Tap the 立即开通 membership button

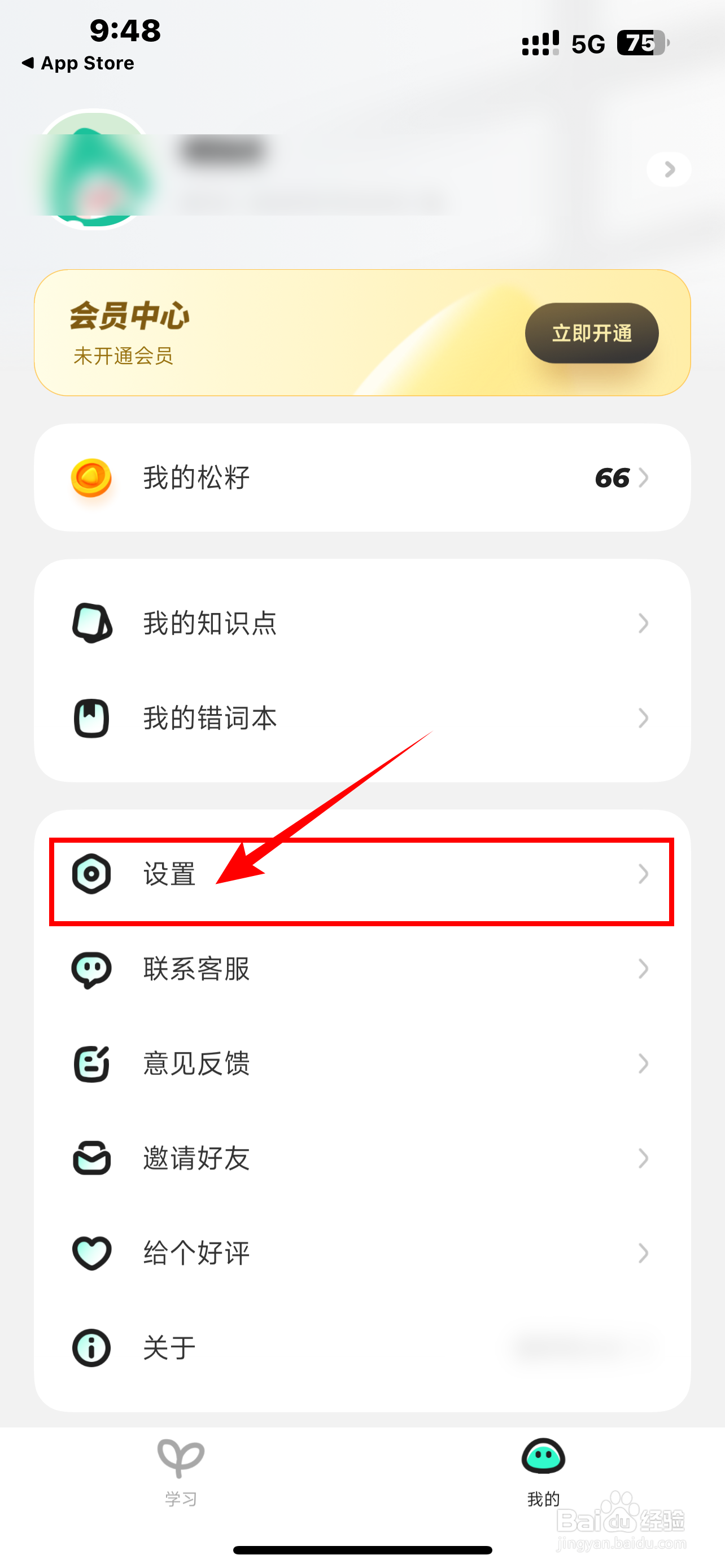(591, 333)
